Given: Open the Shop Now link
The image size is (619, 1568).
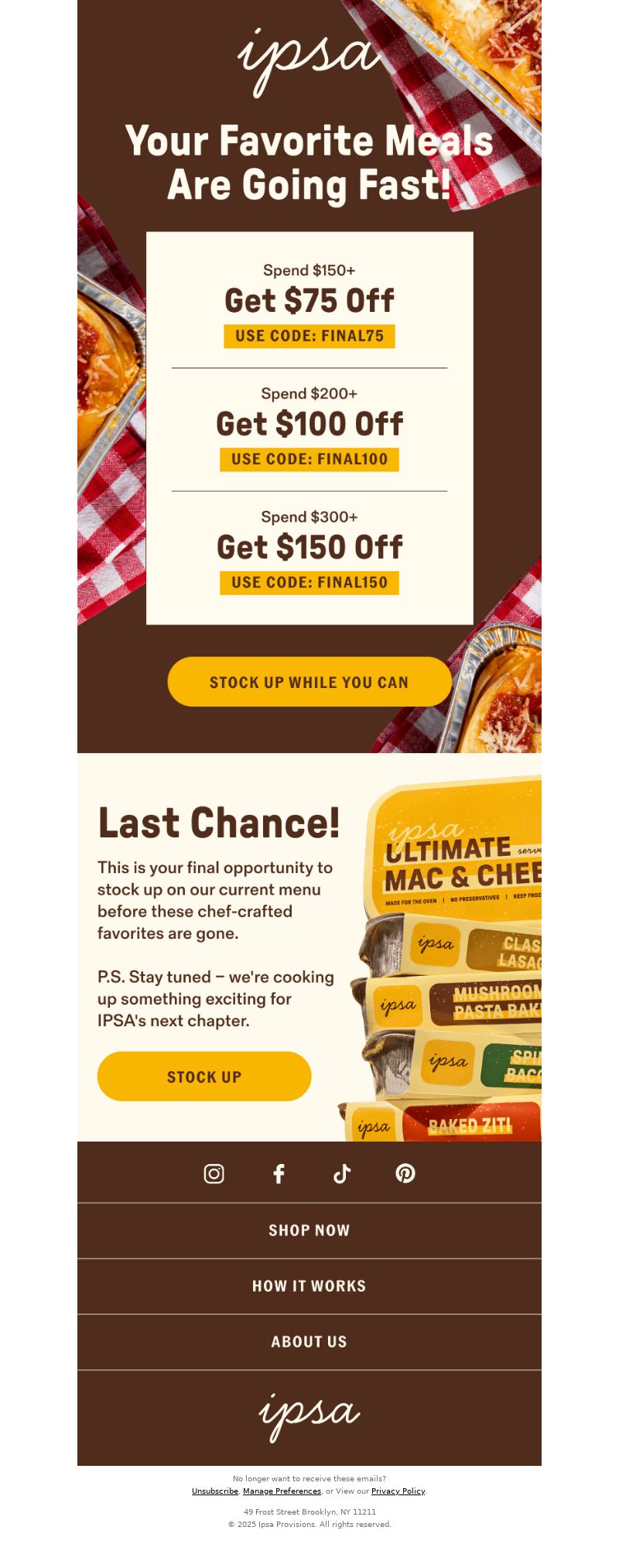Looking at the screenshot, I should [x=309, y=1231].
